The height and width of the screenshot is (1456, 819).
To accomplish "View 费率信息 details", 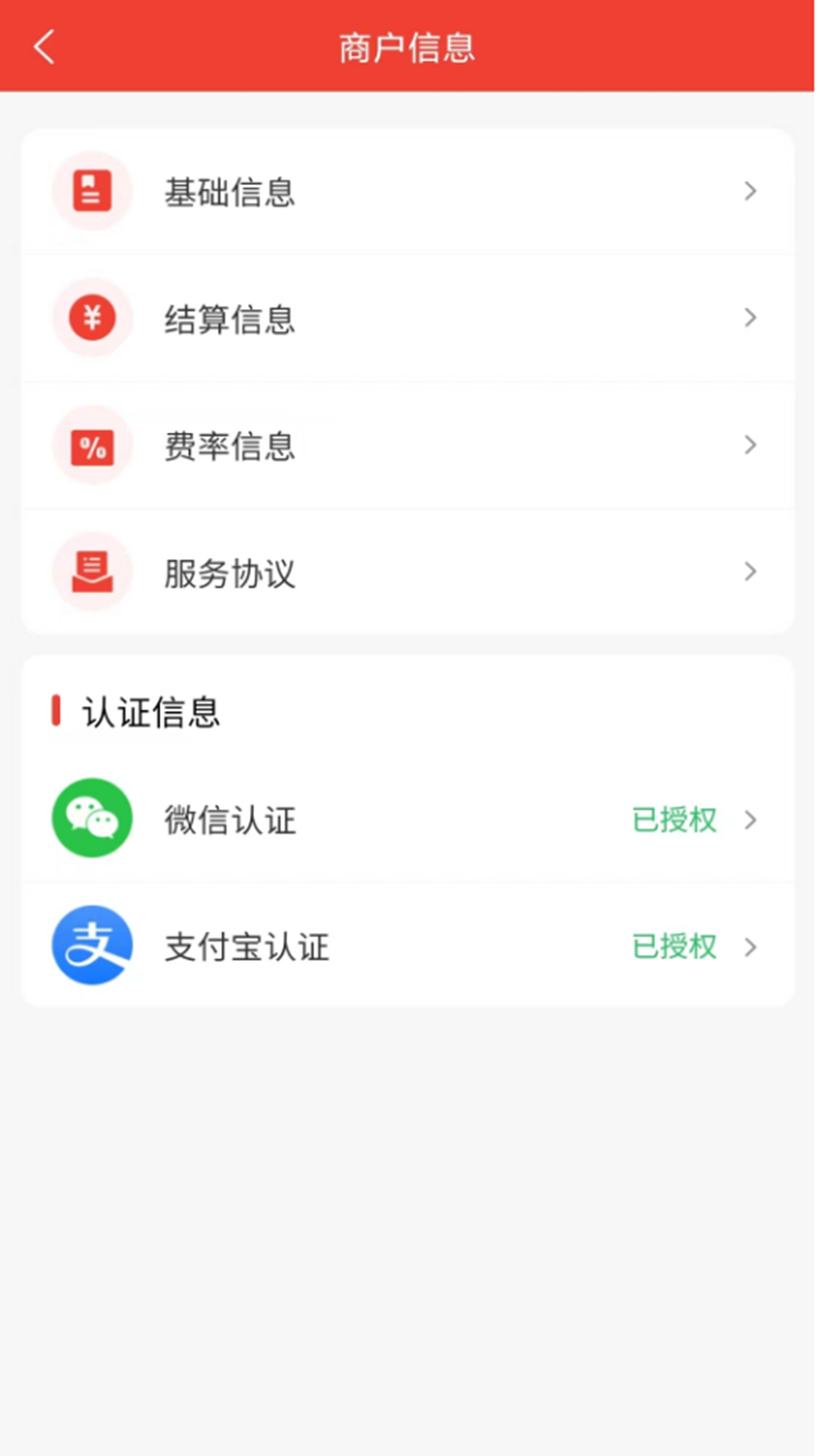I will [408, 445].
